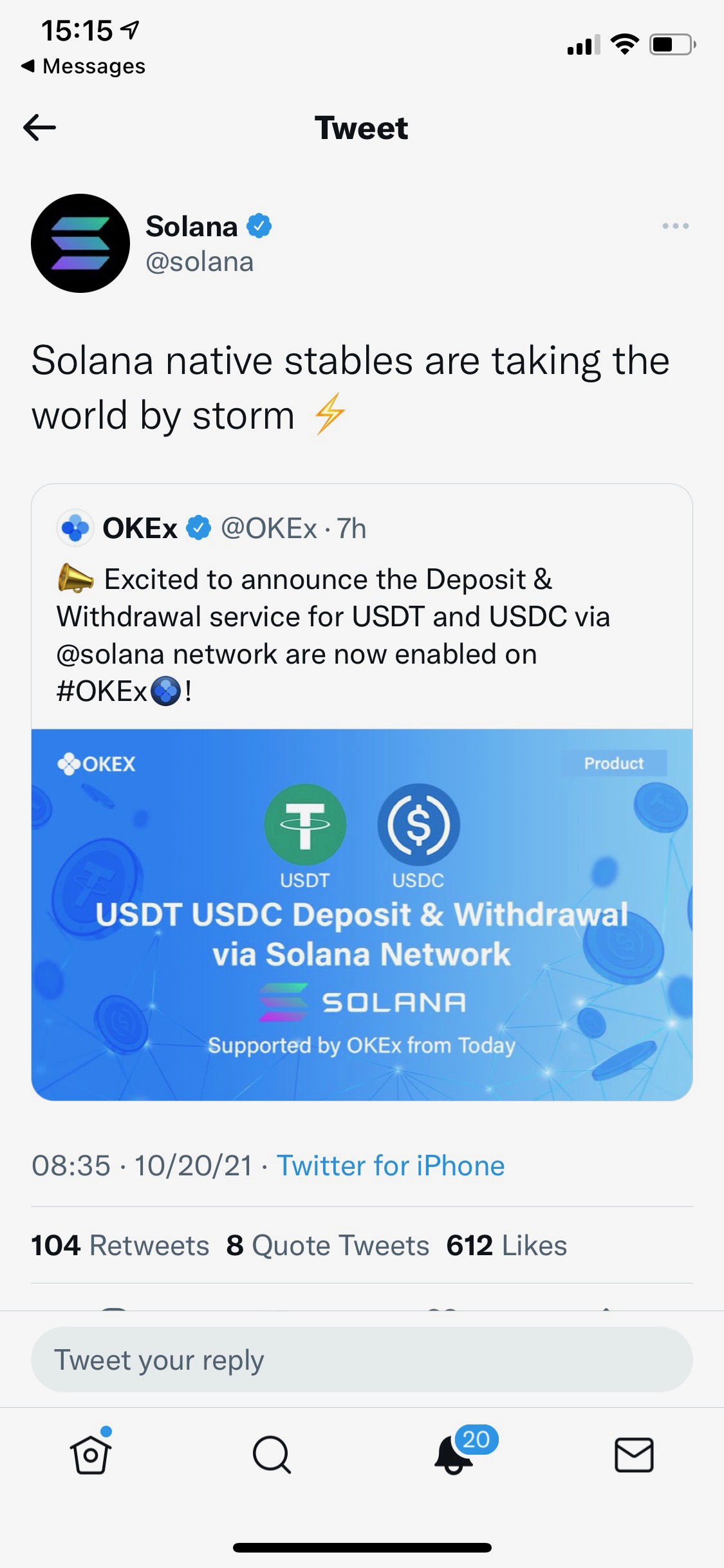
Task: Open the tweet's three-dot overflow menu
Action: (x=675, y=226)
